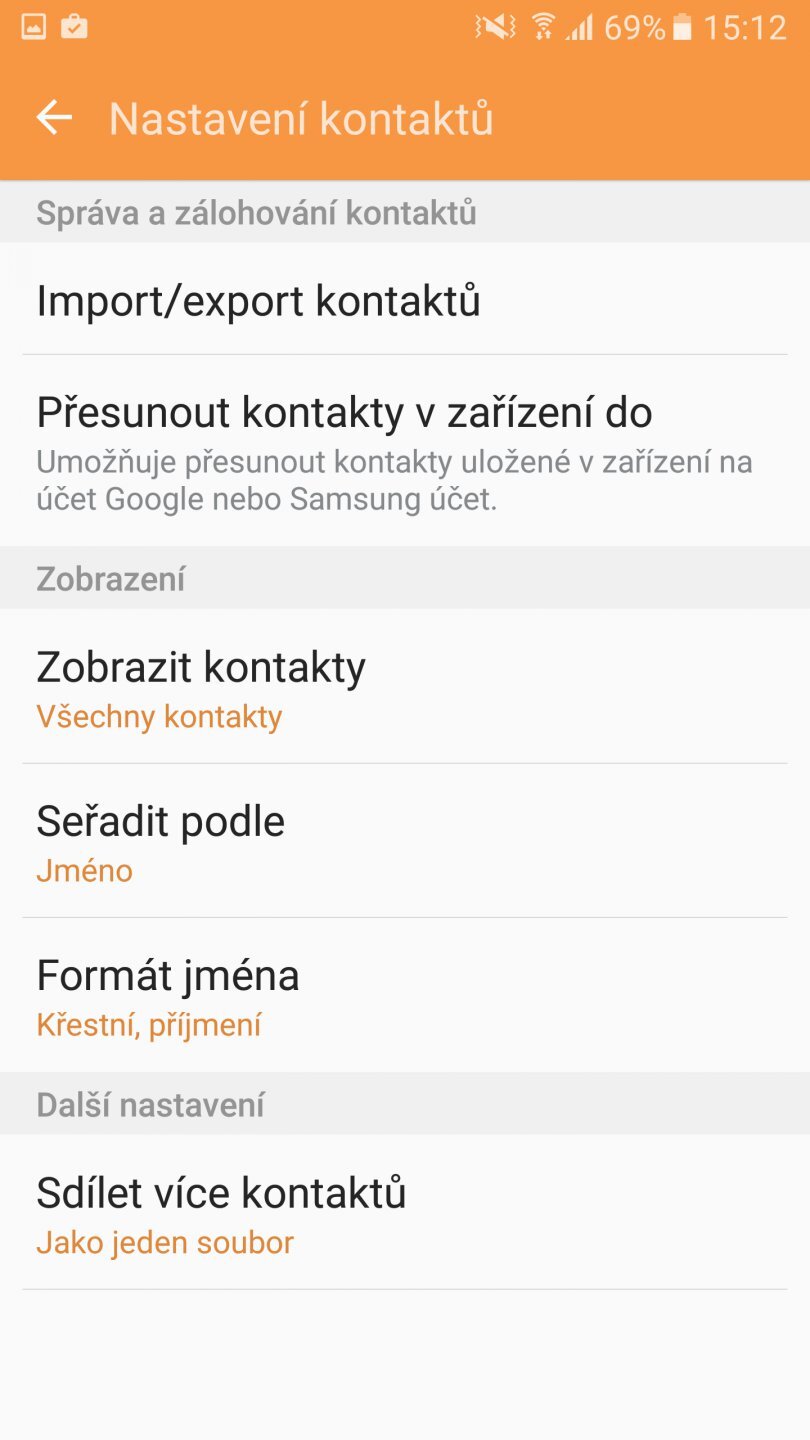Tap Nastavení kontaktů title text
Viewport: 810px width, 1440px height.
301,118
